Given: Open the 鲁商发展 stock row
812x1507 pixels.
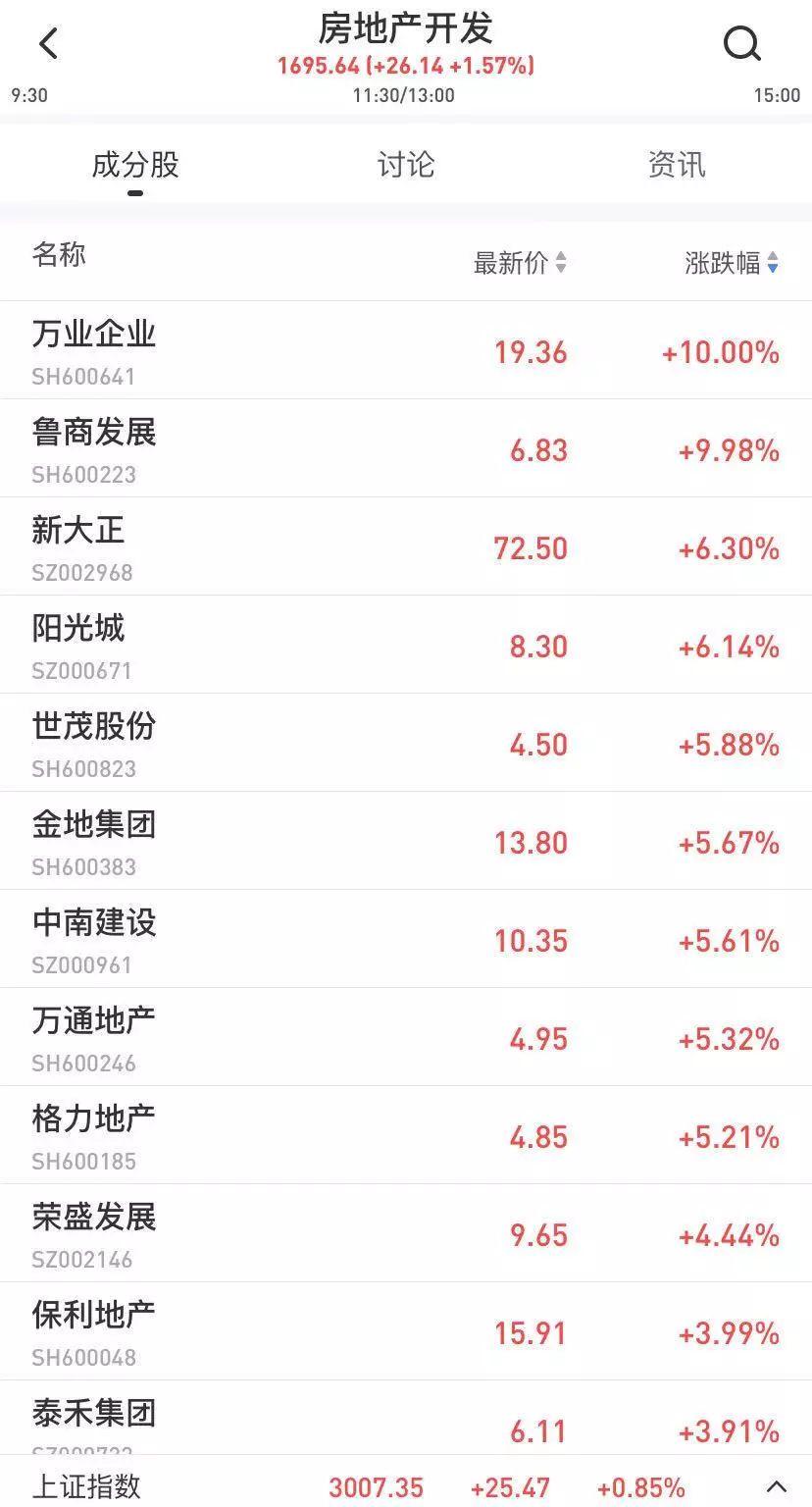Looking at the screenshot, I should pos(406,448).
